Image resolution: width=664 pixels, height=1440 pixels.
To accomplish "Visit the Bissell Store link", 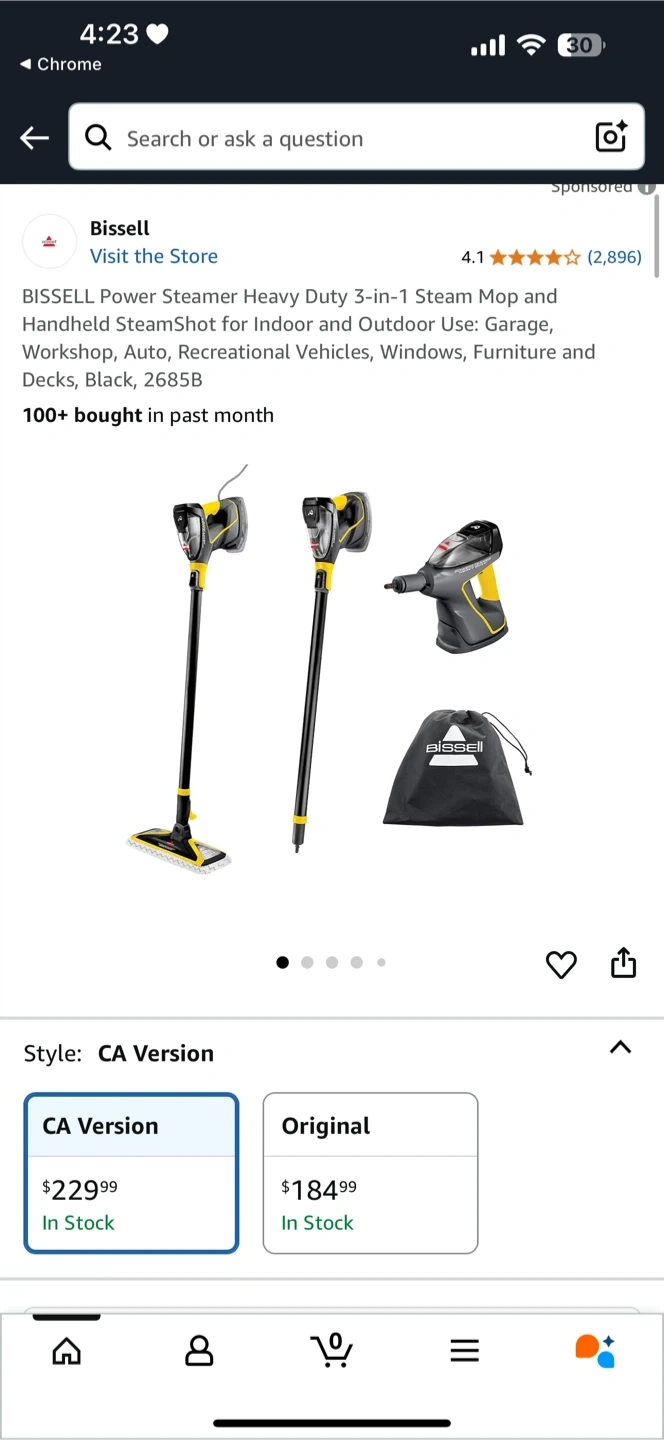I will click(x=154, y=256).
